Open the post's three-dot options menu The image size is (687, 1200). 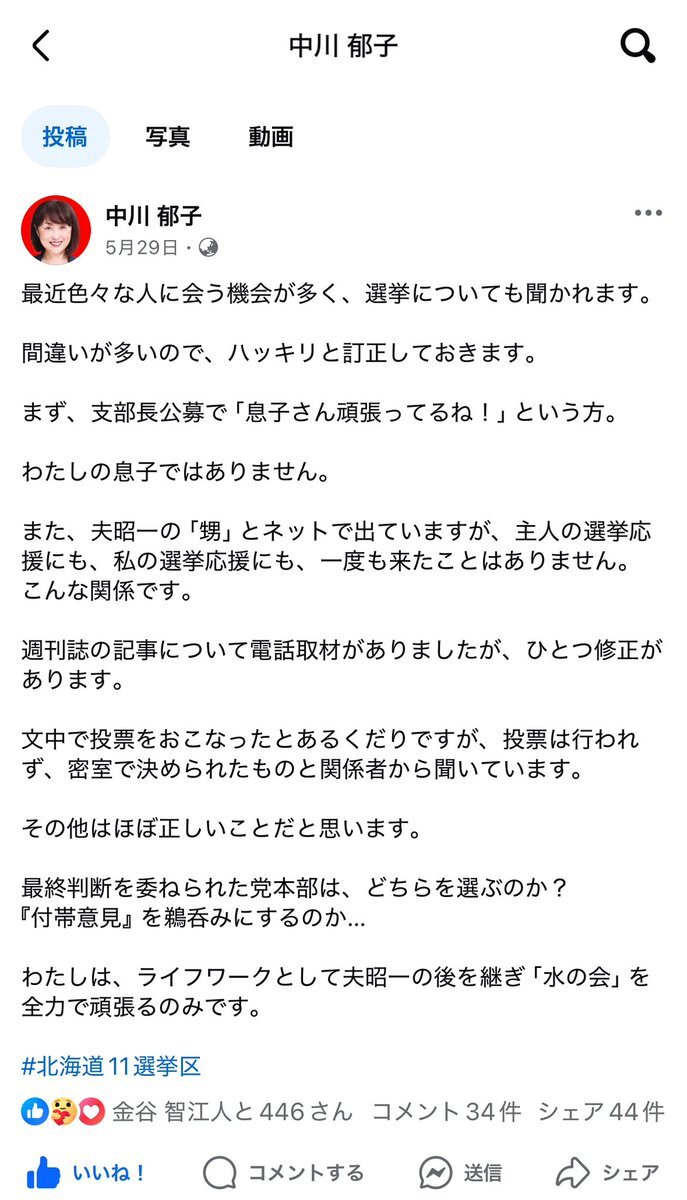[x=648, y=213]
